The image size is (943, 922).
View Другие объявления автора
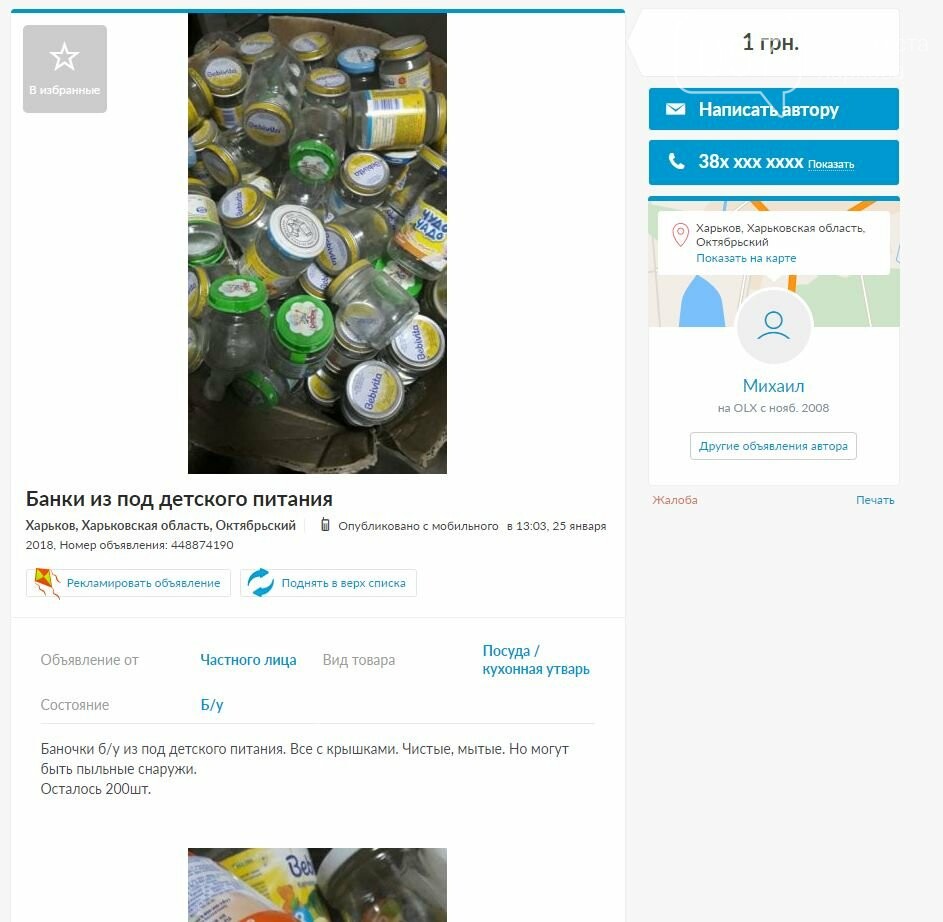[x=773, y=446]
